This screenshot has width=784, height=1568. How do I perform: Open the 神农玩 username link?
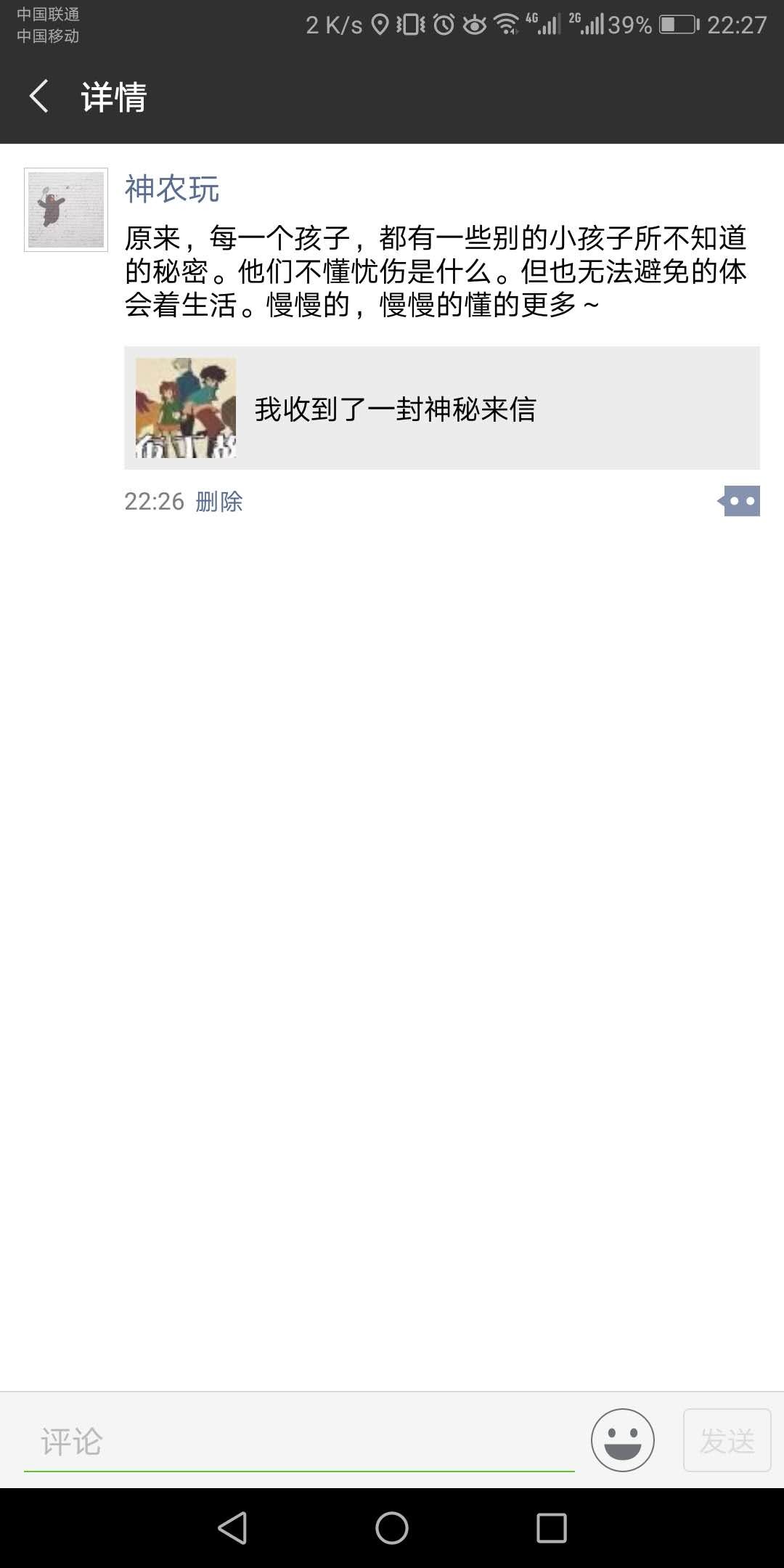pyautogui.click(x=171, y=189)
